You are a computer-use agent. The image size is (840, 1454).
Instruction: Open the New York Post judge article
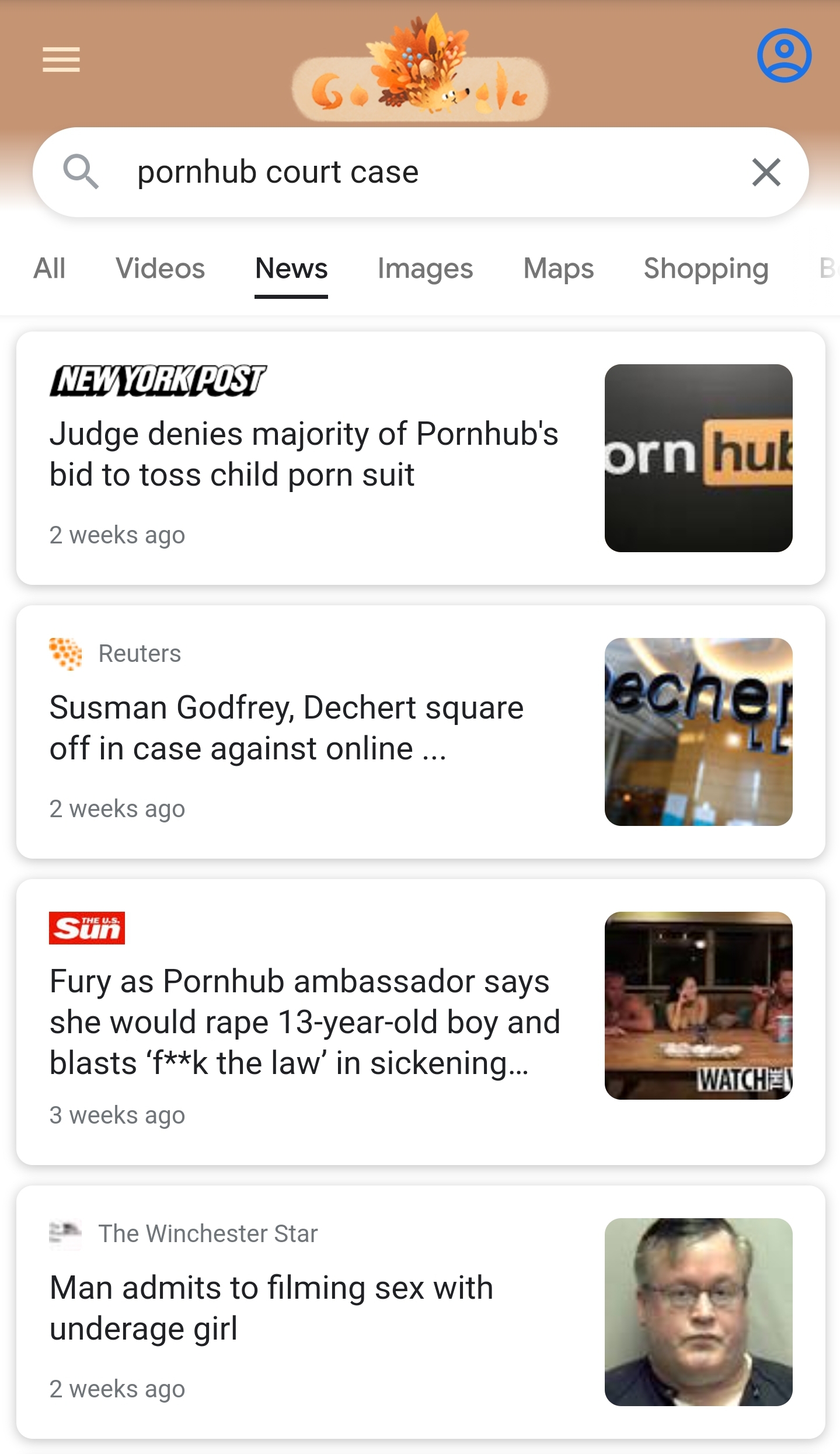click(420, 458)
